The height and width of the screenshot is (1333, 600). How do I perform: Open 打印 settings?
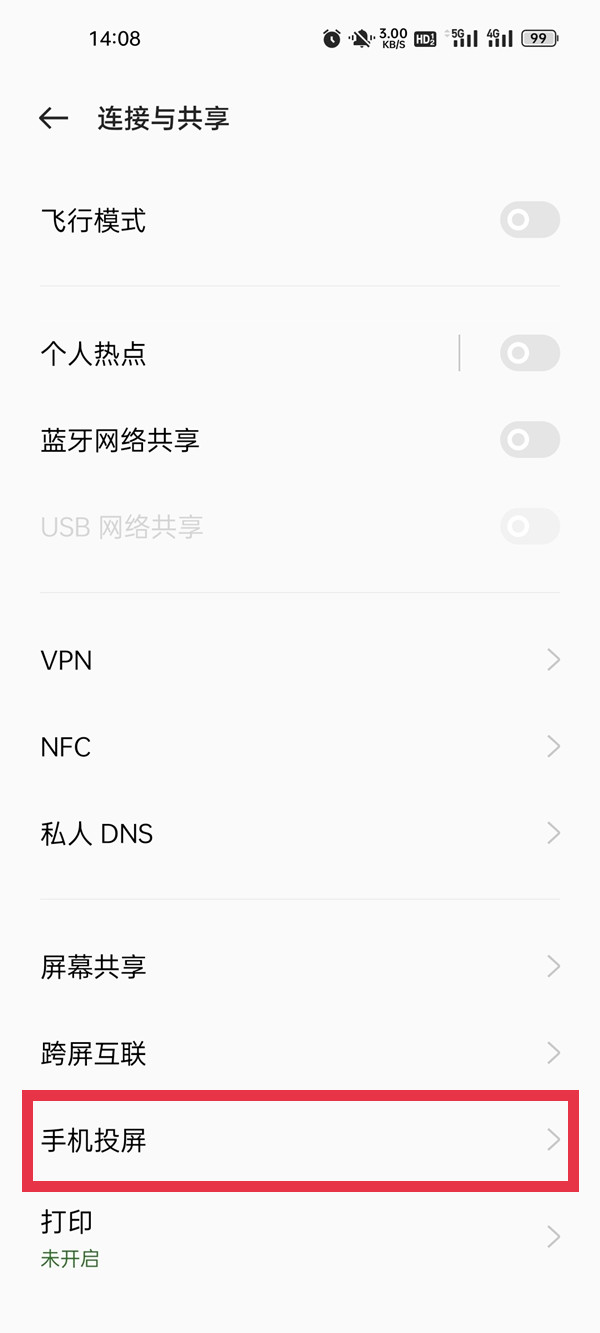click(300, 1237)
